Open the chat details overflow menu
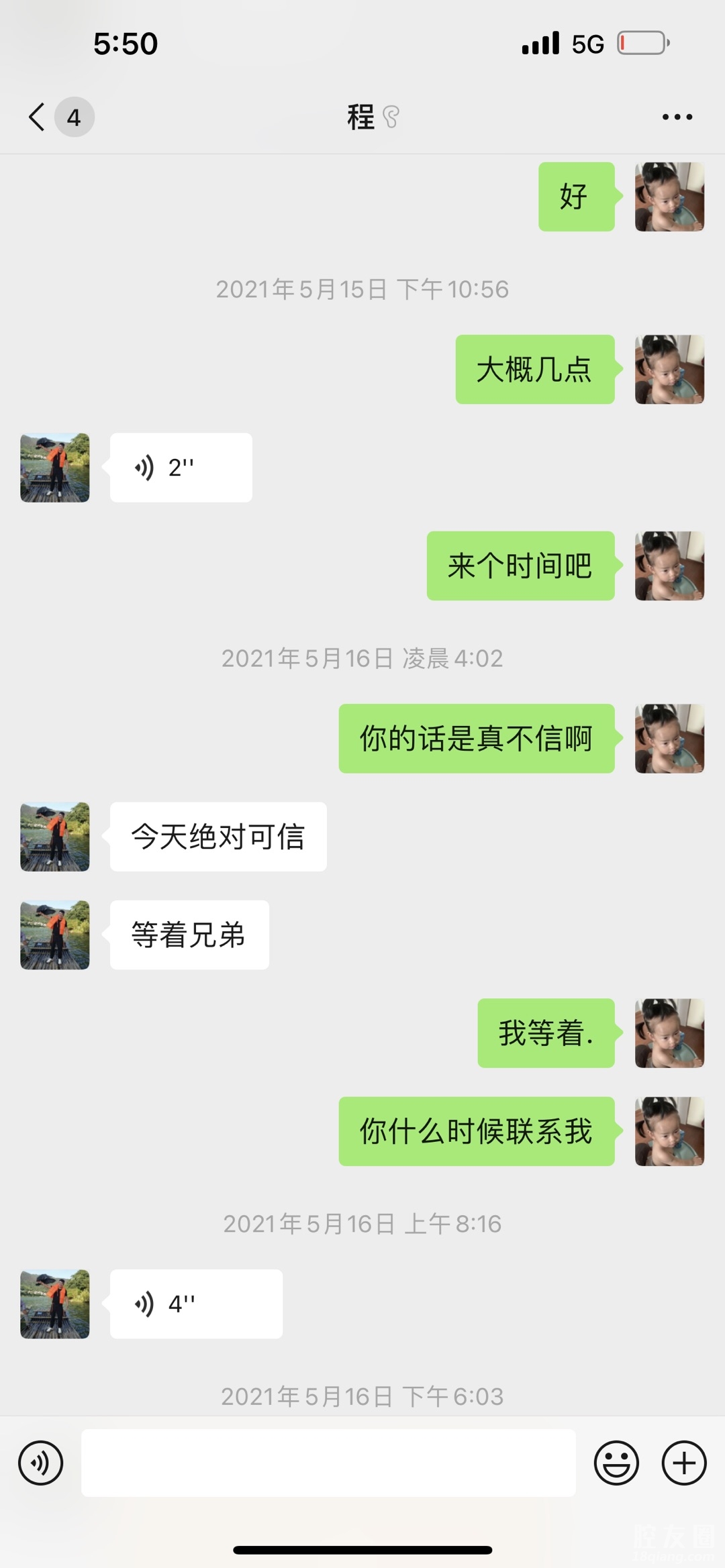 (677, 117)
